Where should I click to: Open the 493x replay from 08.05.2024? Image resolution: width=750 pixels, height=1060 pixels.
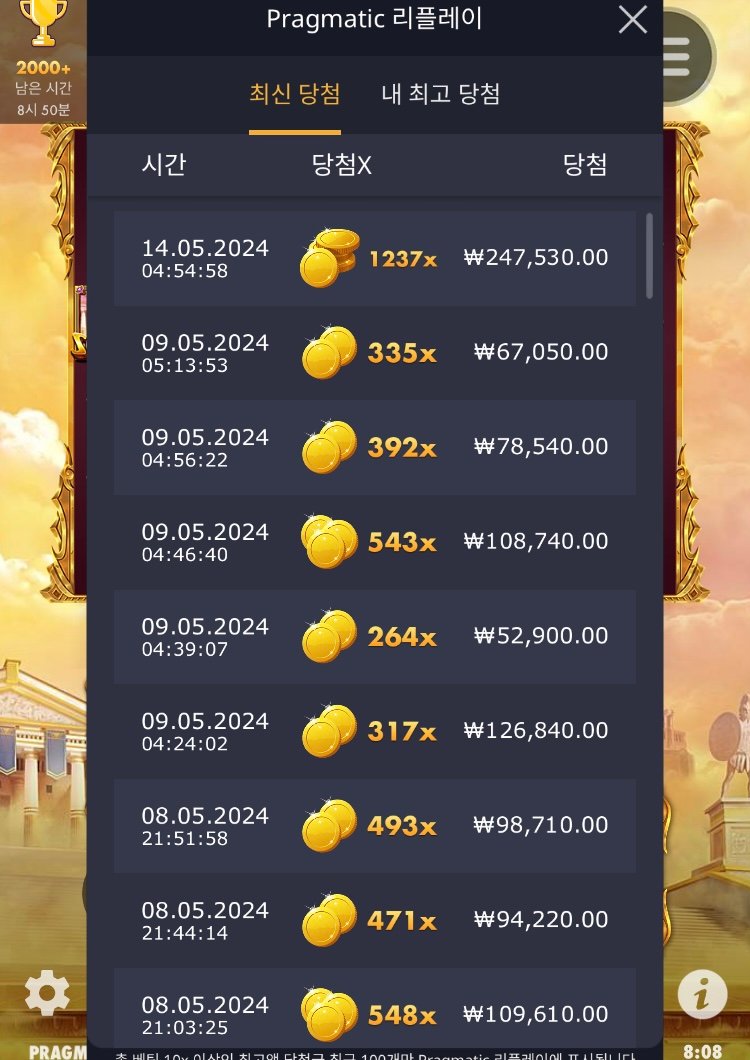pyautogui.click(x=375, y=826)
